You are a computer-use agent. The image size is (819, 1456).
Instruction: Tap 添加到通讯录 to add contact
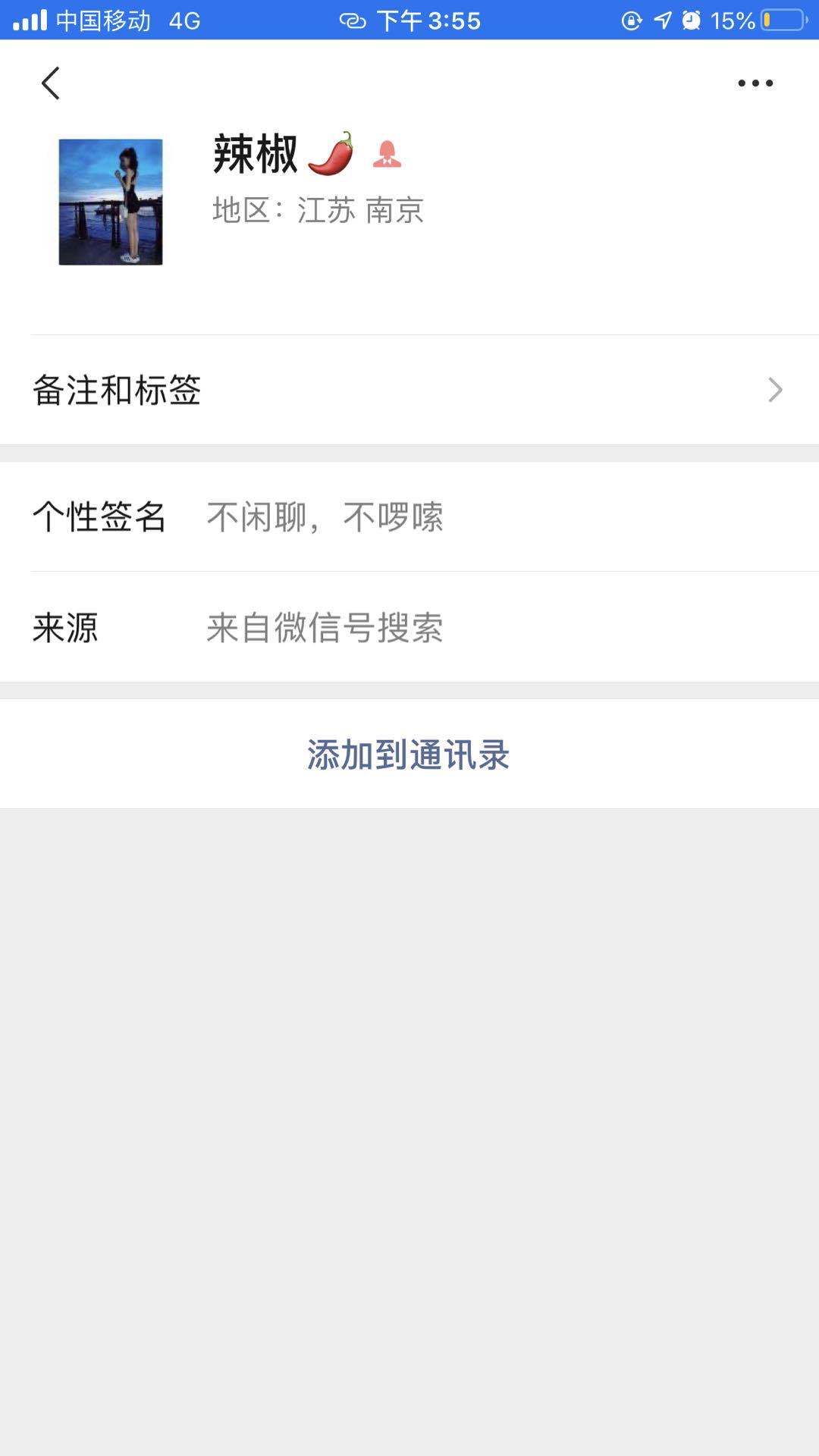(408, 755)
